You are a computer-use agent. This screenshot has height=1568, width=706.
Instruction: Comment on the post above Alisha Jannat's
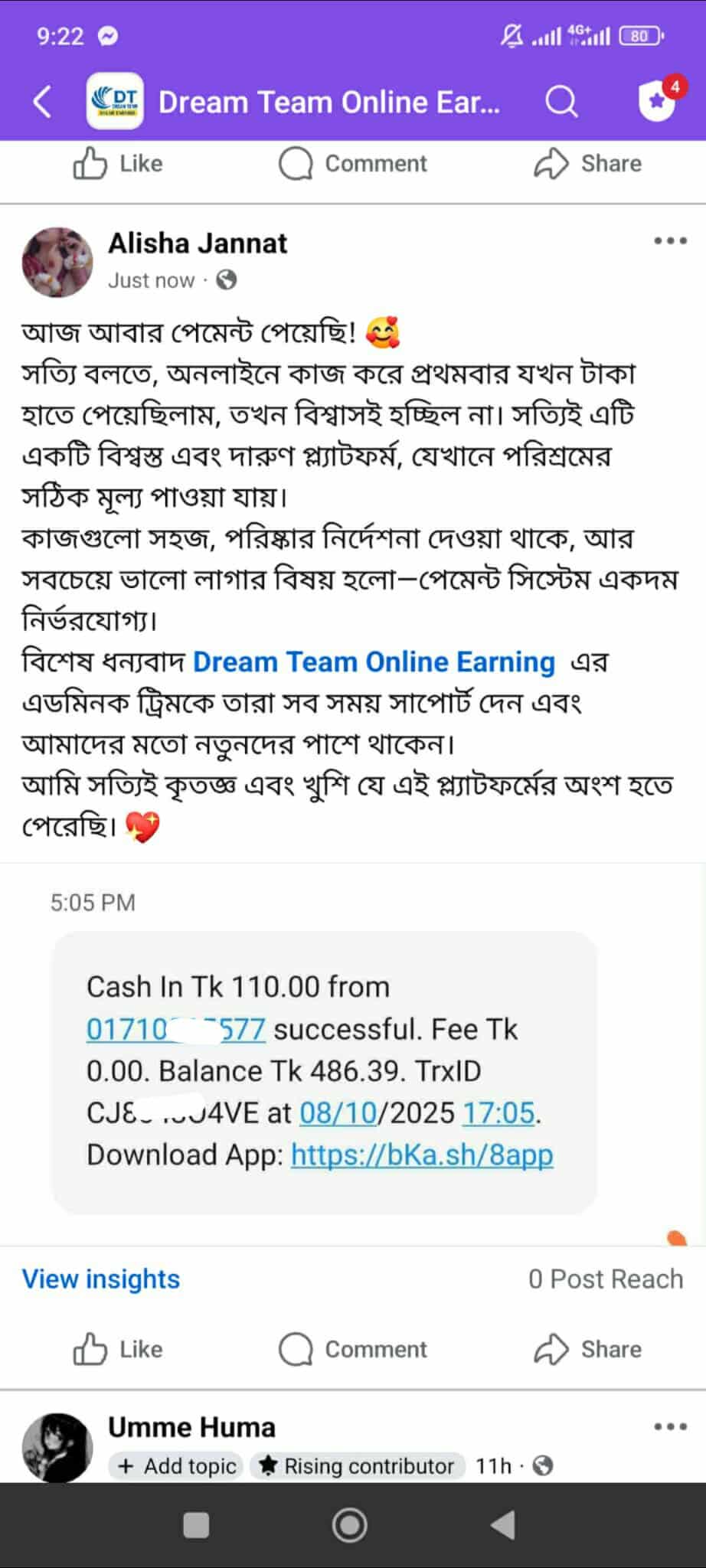pyautogui.click(x=353, y=163)
